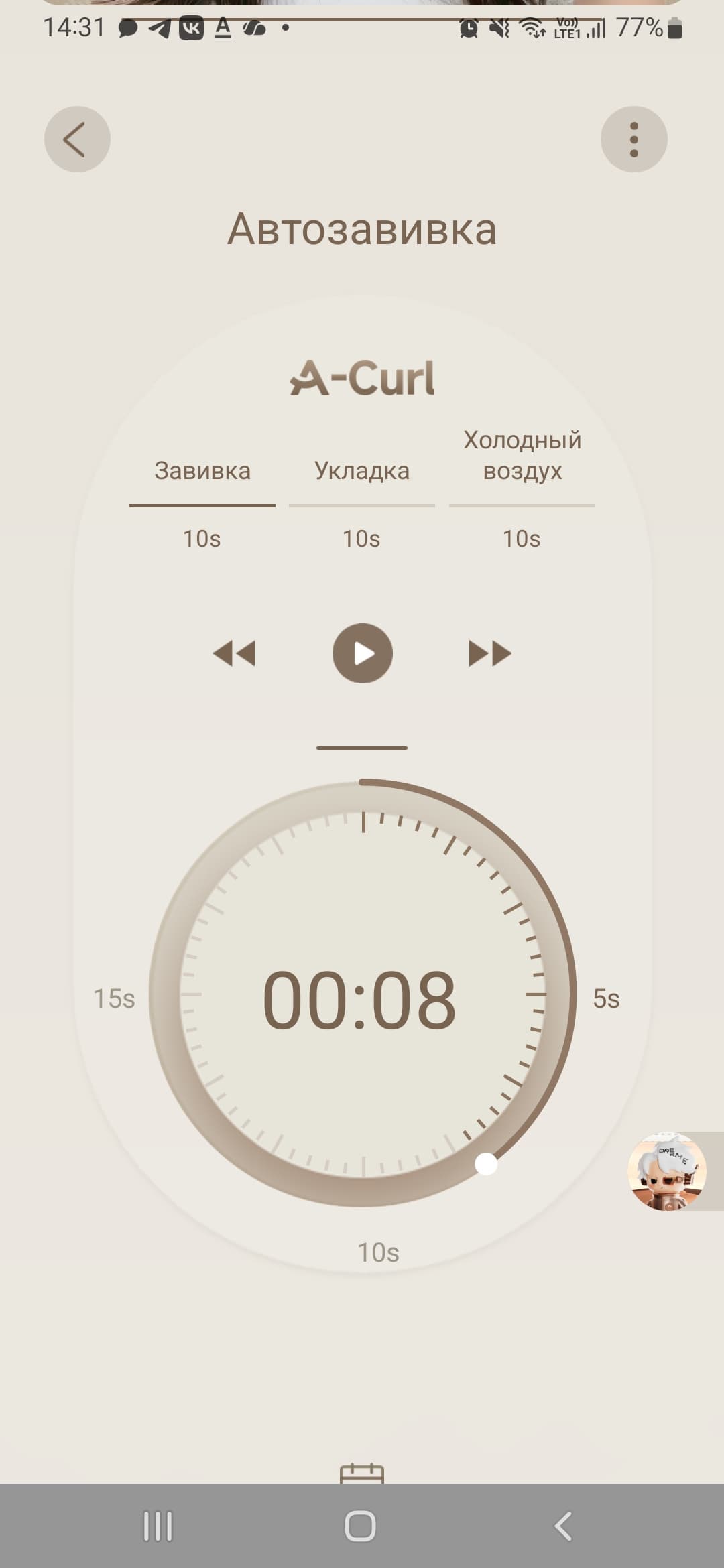Screen dimensions: 724x1568
Task: Go to home screen via navigation bar
Action: click(x=361, y=1526)
